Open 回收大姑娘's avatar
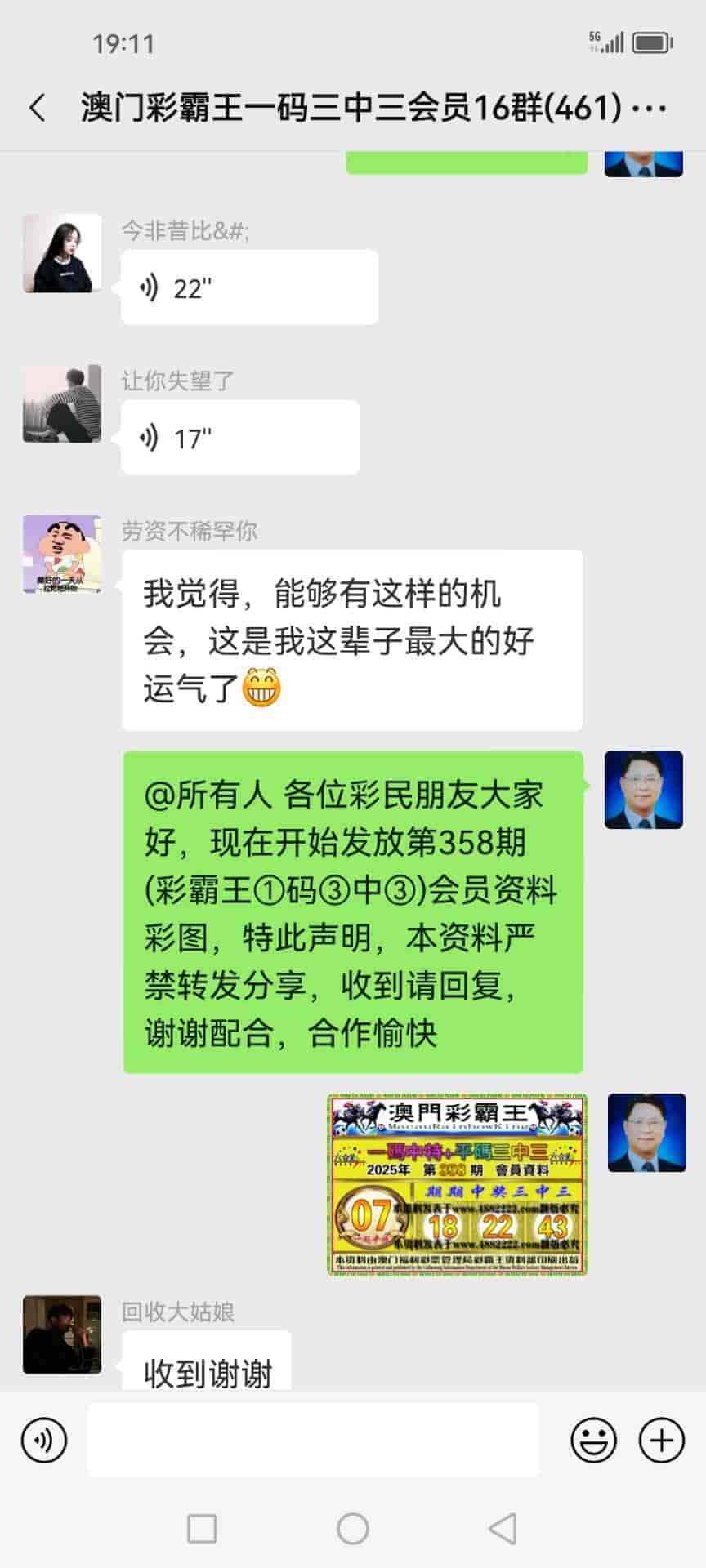706x1568 pixels. click(62, 1334)
